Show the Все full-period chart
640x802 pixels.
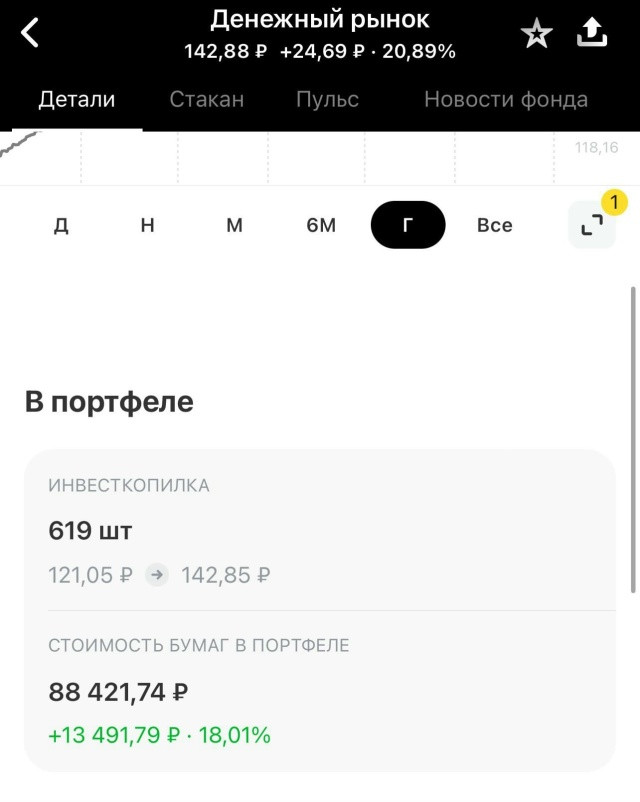[494, 225]
